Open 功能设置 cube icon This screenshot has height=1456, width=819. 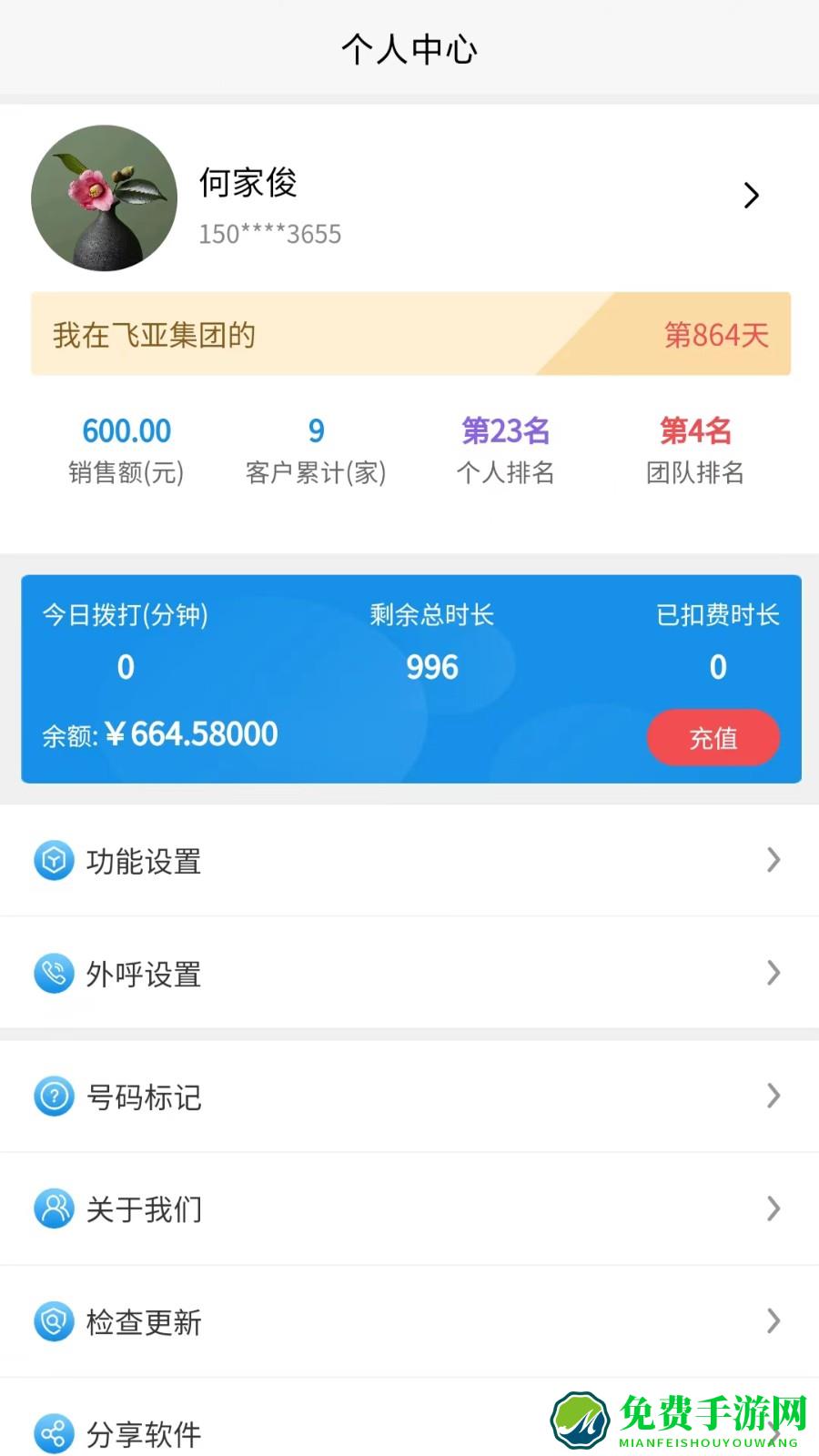[54, 860]
